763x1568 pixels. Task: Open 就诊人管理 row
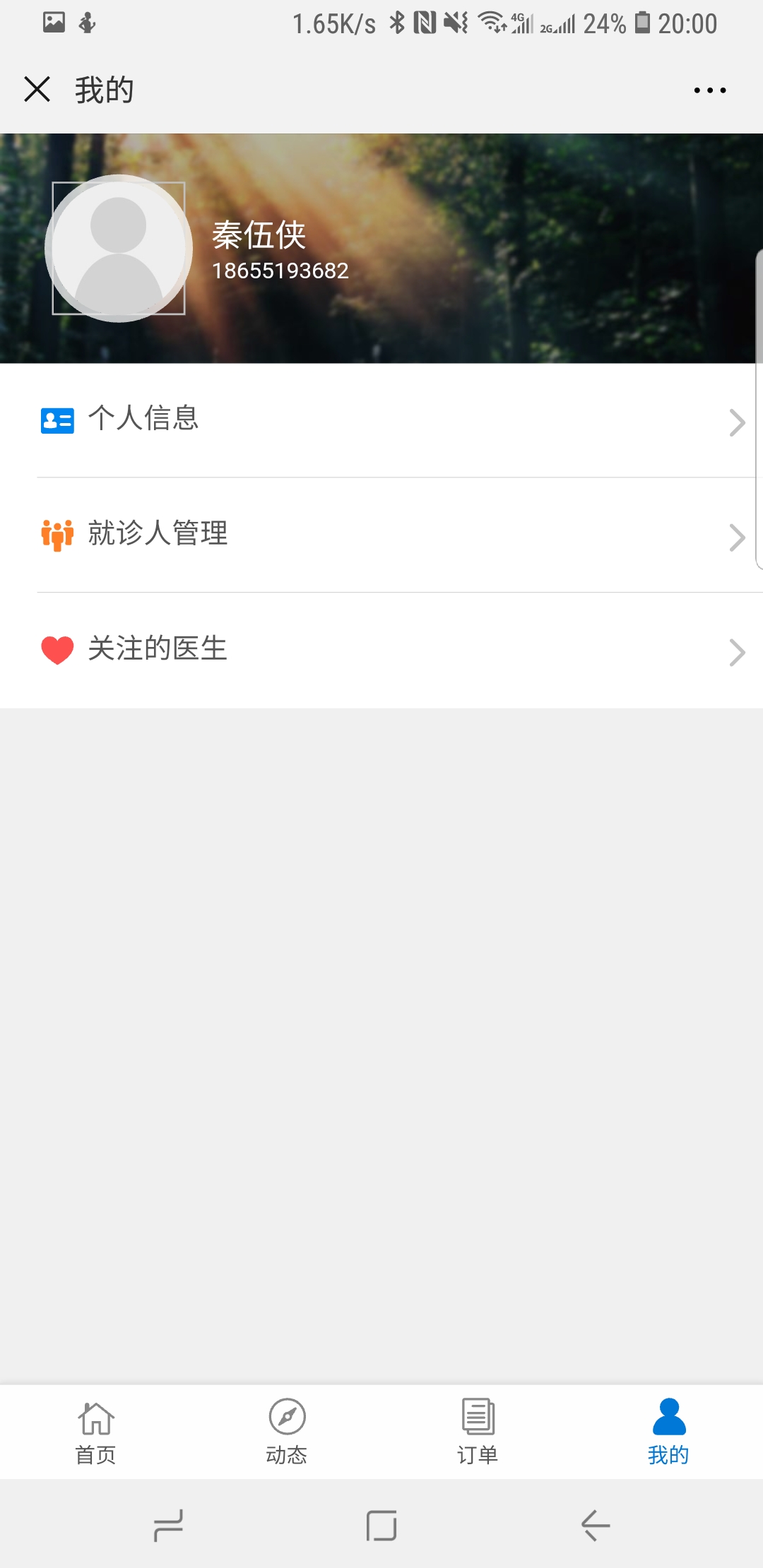(381, 535)
